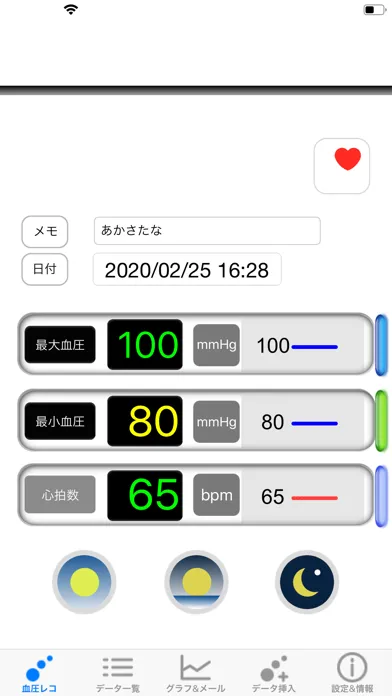Screen dimensions: 392x696
Task: Tap the 日付 button
Action: (x=45, y=269)
